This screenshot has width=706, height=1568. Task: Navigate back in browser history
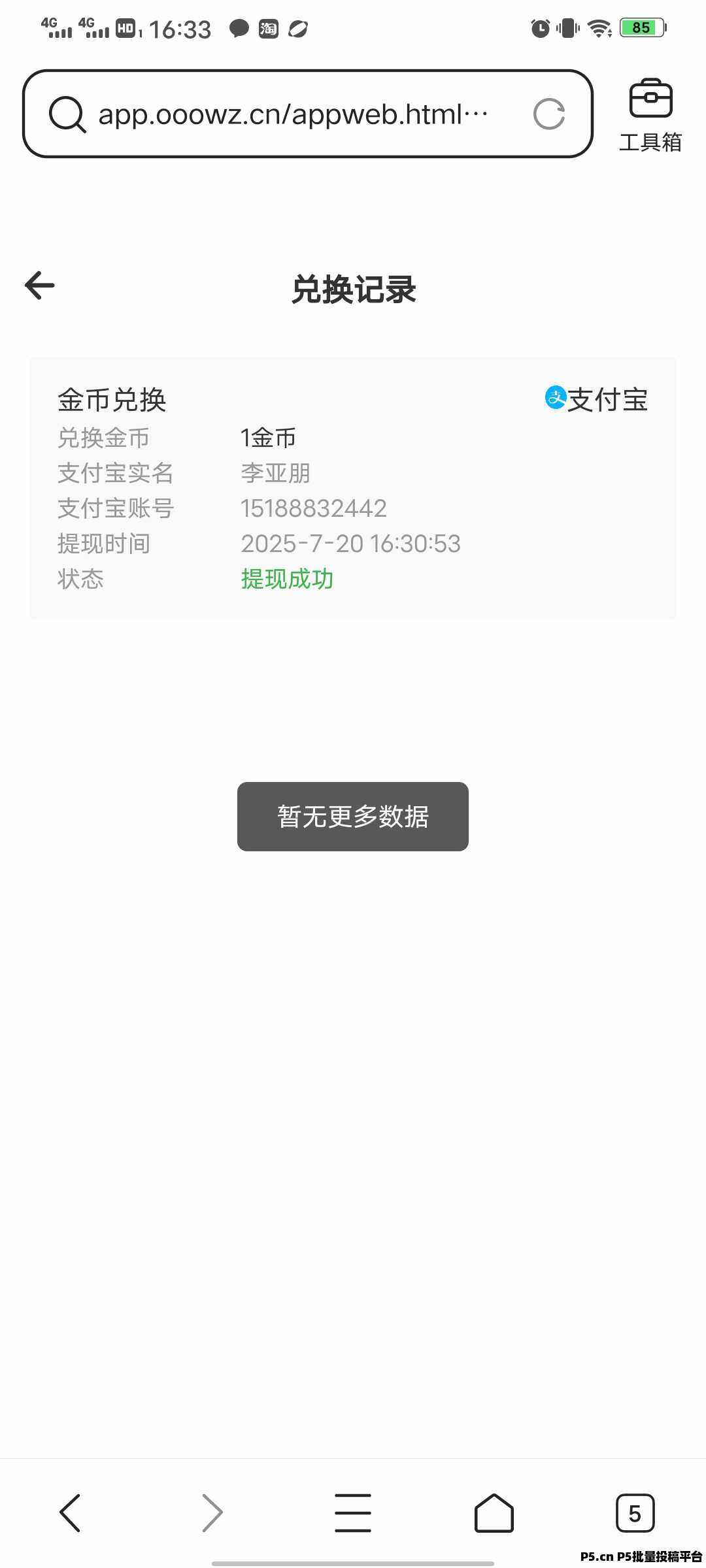point(70,1512)
